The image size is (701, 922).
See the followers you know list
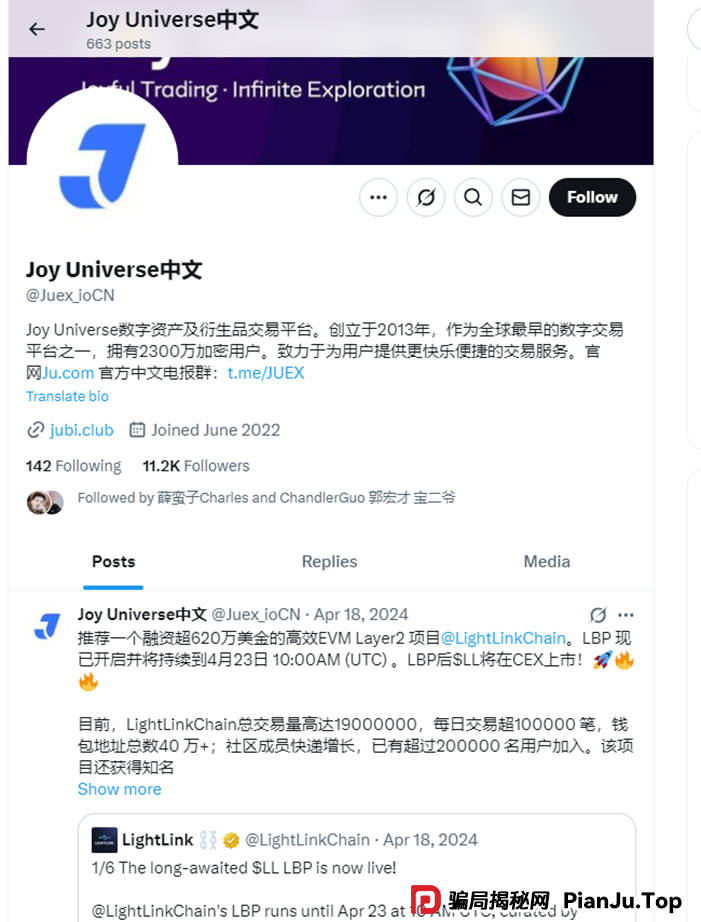(x=265, y=497)
